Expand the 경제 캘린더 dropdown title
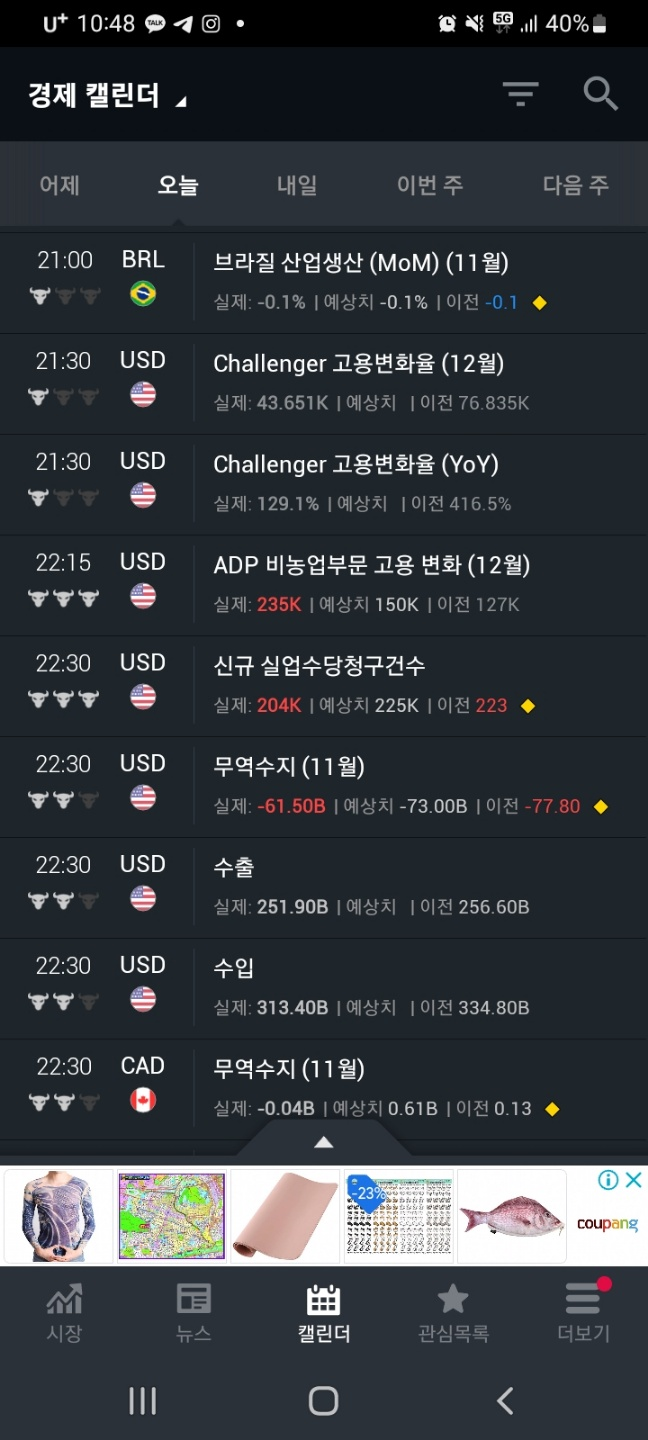 pos(107,96)
